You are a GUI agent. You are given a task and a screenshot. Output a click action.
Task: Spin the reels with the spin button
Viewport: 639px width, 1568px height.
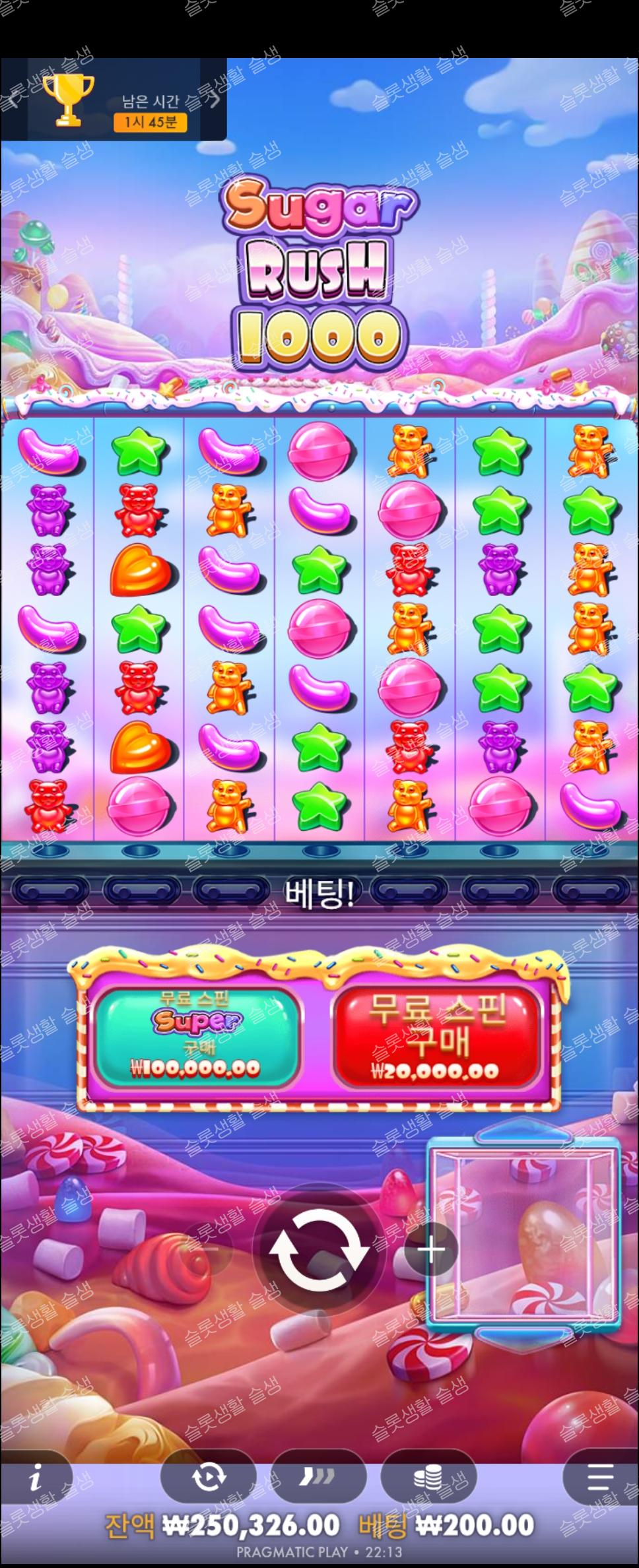click(319, 1249)
